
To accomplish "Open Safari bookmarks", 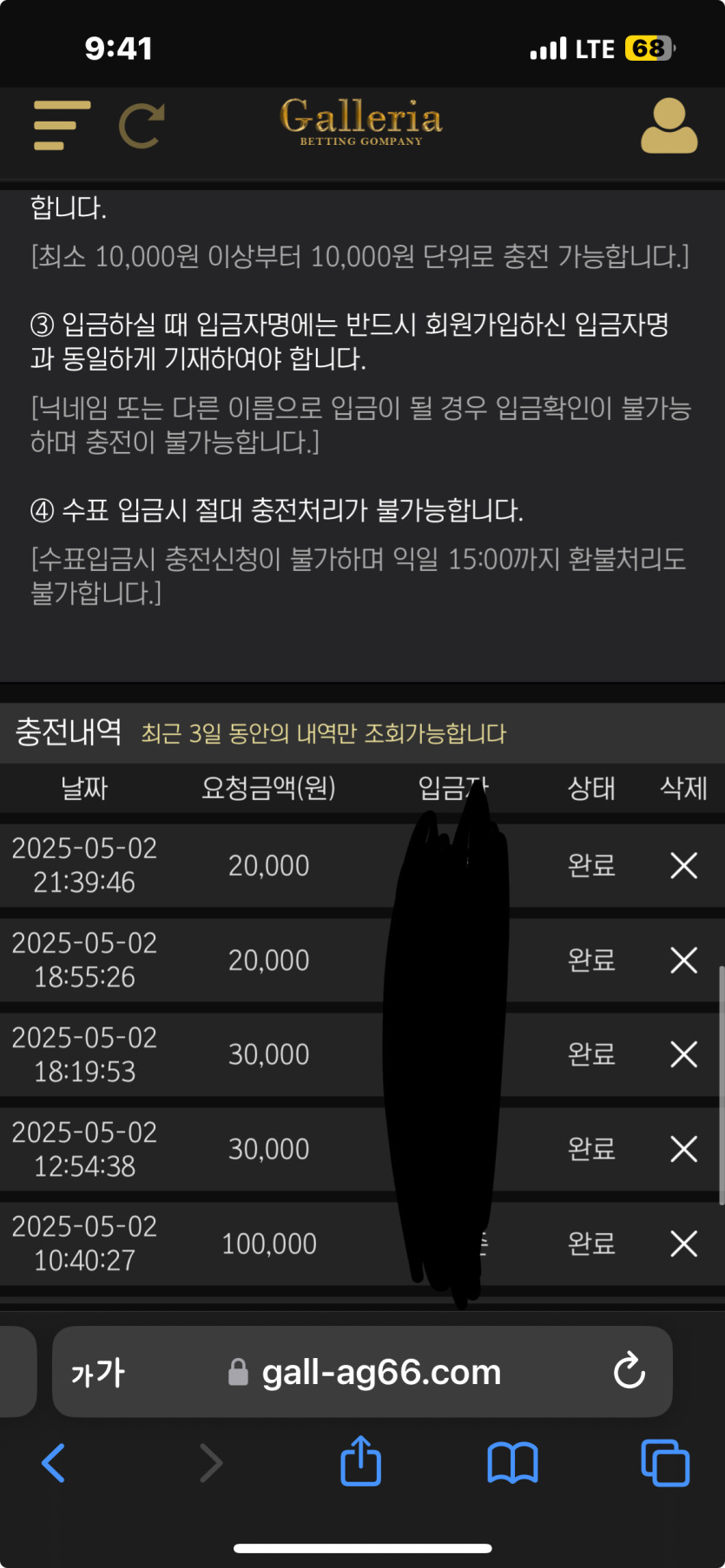I will point(512,1463).
